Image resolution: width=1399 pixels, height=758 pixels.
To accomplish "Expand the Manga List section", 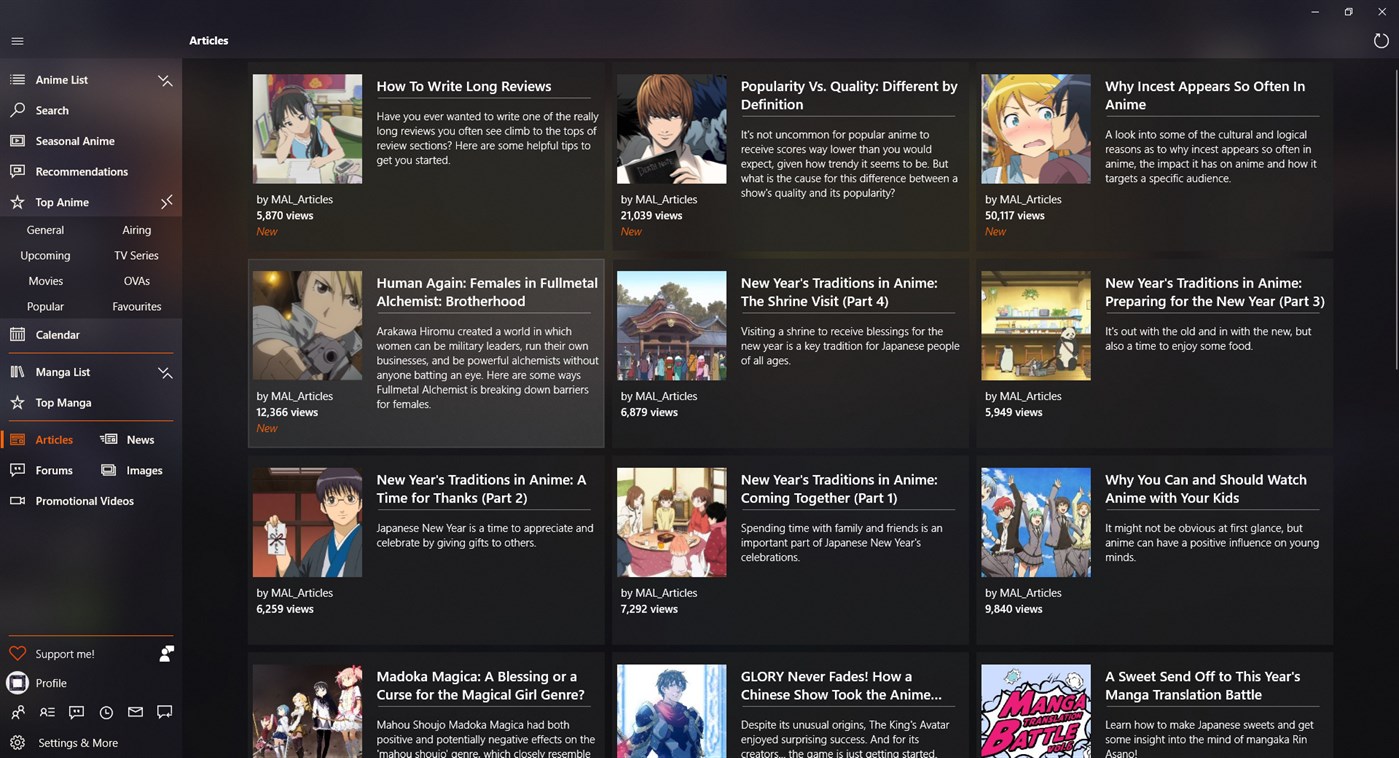I will tap(165, 372).
